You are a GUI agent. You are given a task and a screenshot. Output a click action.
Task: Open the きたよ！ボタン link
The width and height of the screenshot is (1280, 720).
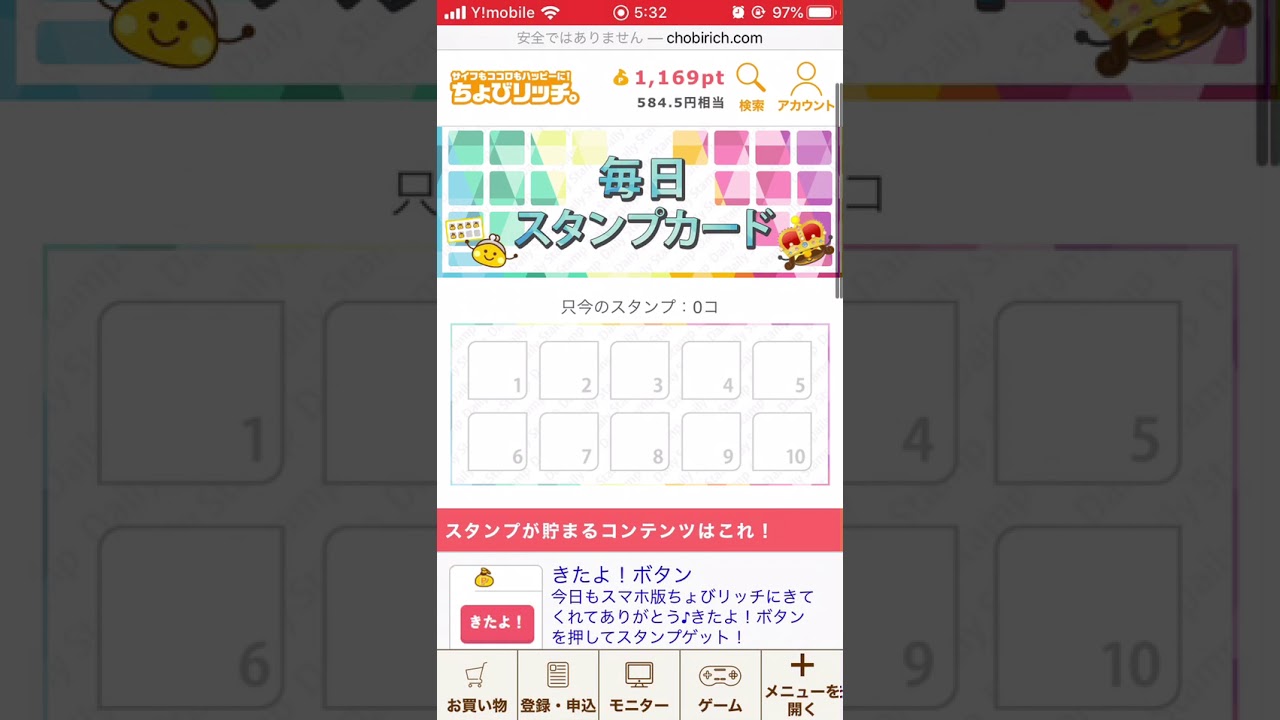(x=622, y=575)
